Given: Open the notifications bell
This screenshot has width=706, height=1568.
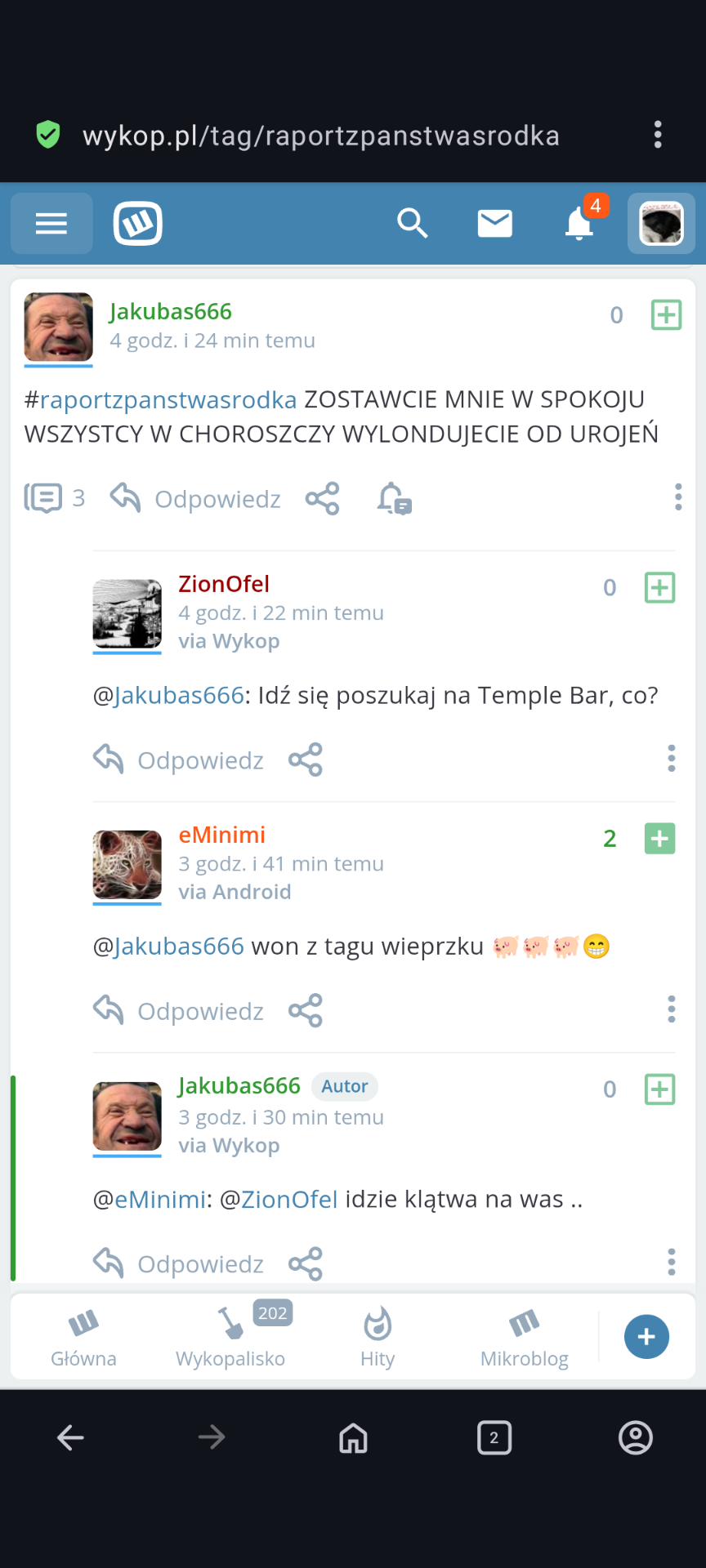Looking at the screenshot, I should pyautogui.click(x=579, y=223).
